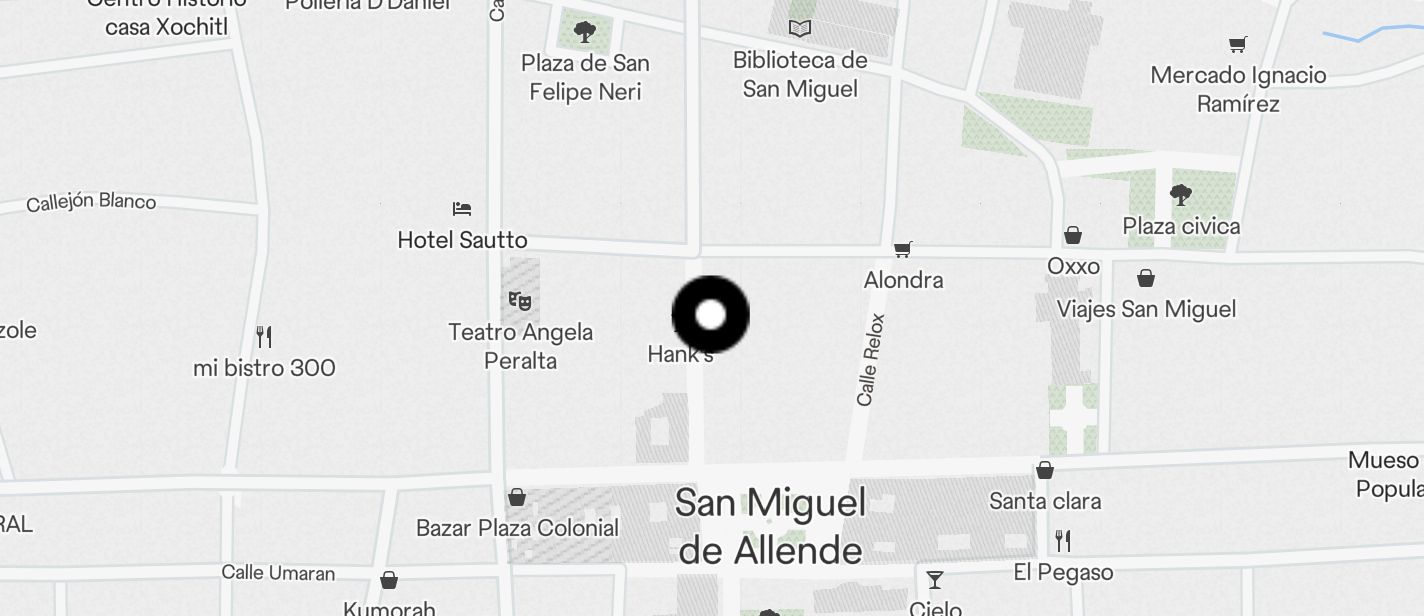
Task: Open the Bazar Plaza Colonial shop marker
Action: (x=517, y=497)
